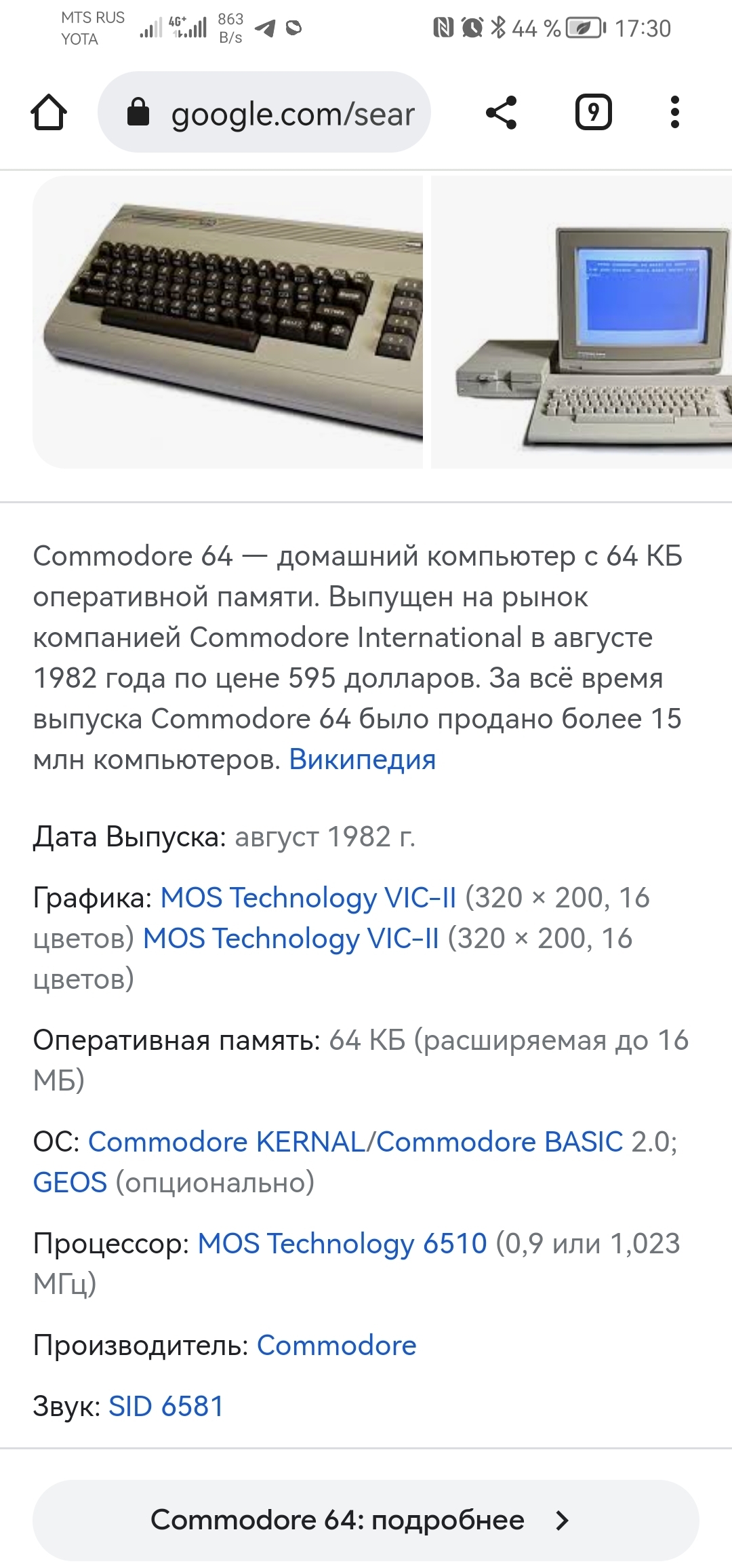The width and height of the screenshot is (732, 1568).
Task: Open the photo of computer with monitor
Action: (x=582, y=321)
